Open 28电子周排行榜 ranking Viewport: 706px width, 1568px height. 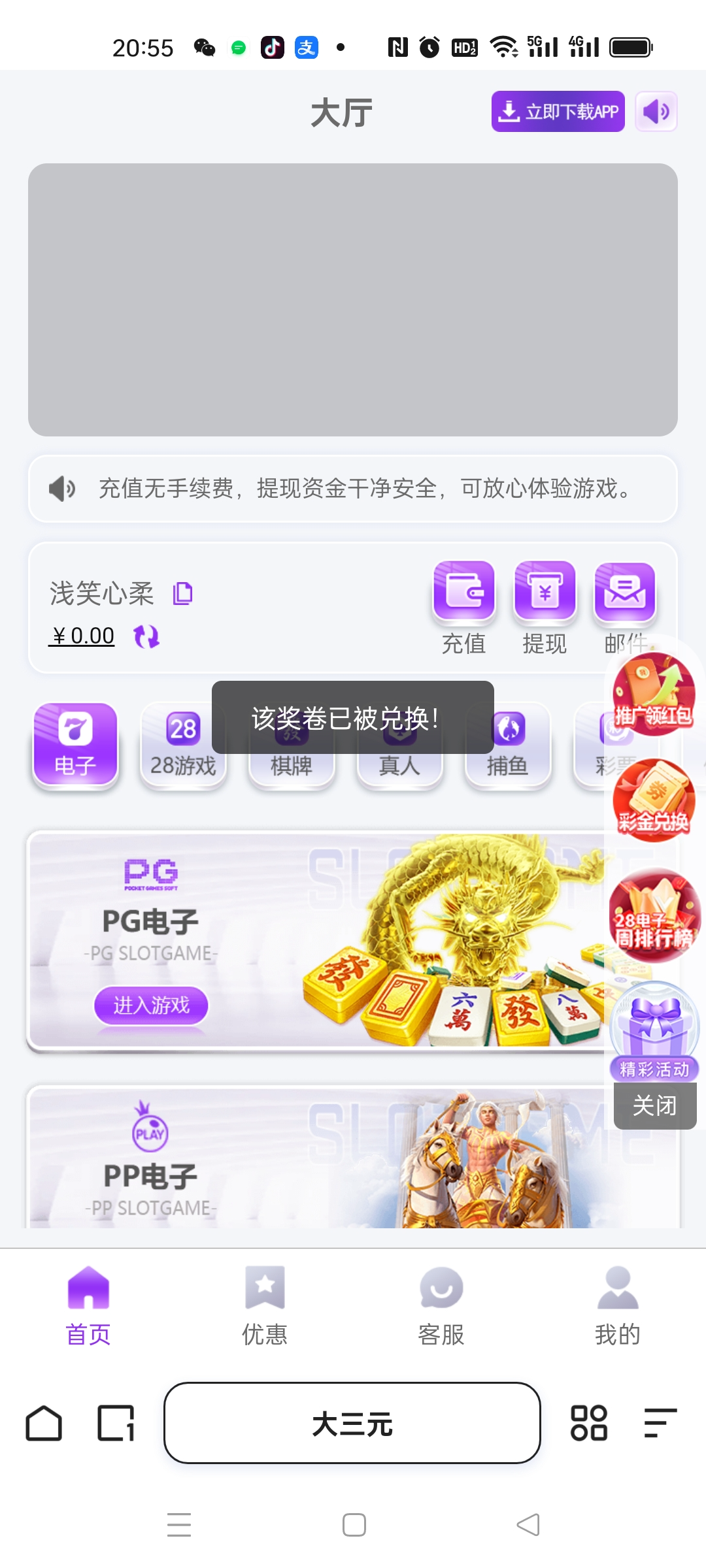click(x=653, y=916)
